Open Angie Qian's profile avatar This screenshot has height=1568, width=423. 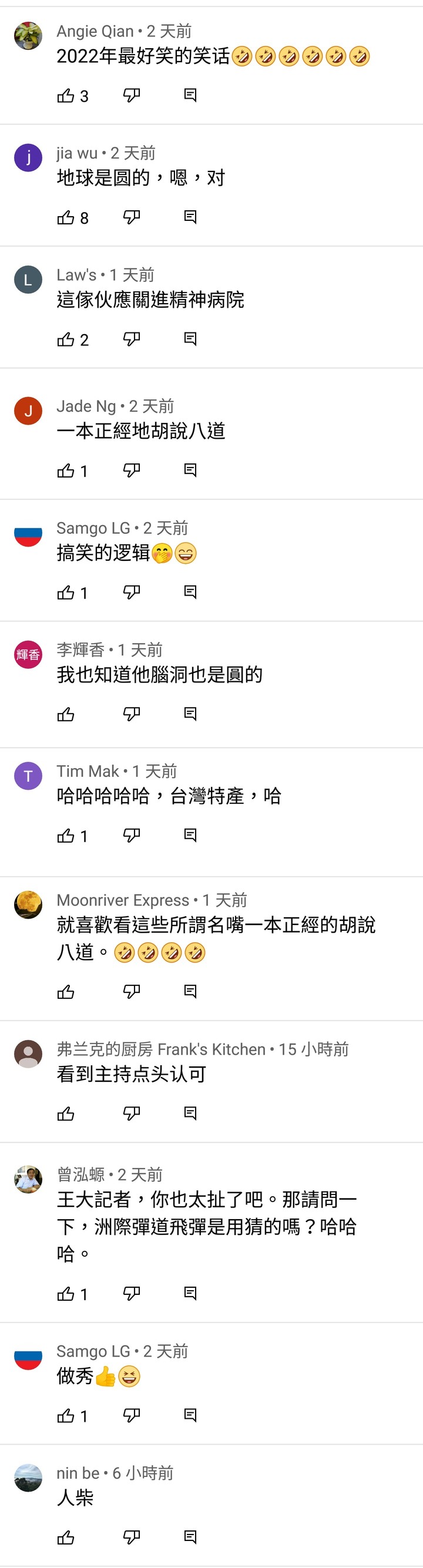[x=28, y=35]
